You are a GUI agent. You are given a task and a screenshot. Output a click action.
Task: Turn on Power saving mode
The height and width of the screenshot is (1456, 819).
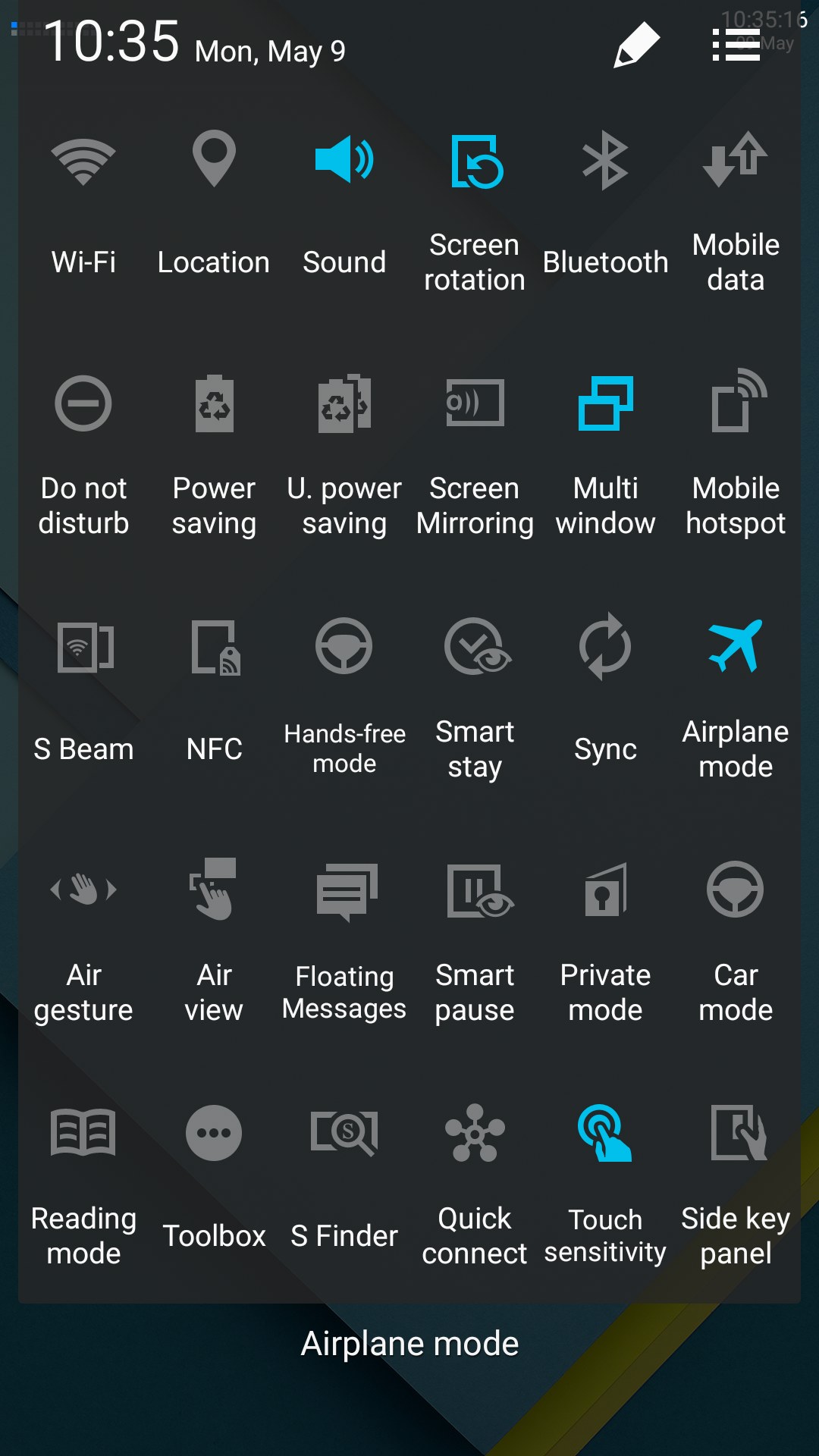click(x=214, y=403)
